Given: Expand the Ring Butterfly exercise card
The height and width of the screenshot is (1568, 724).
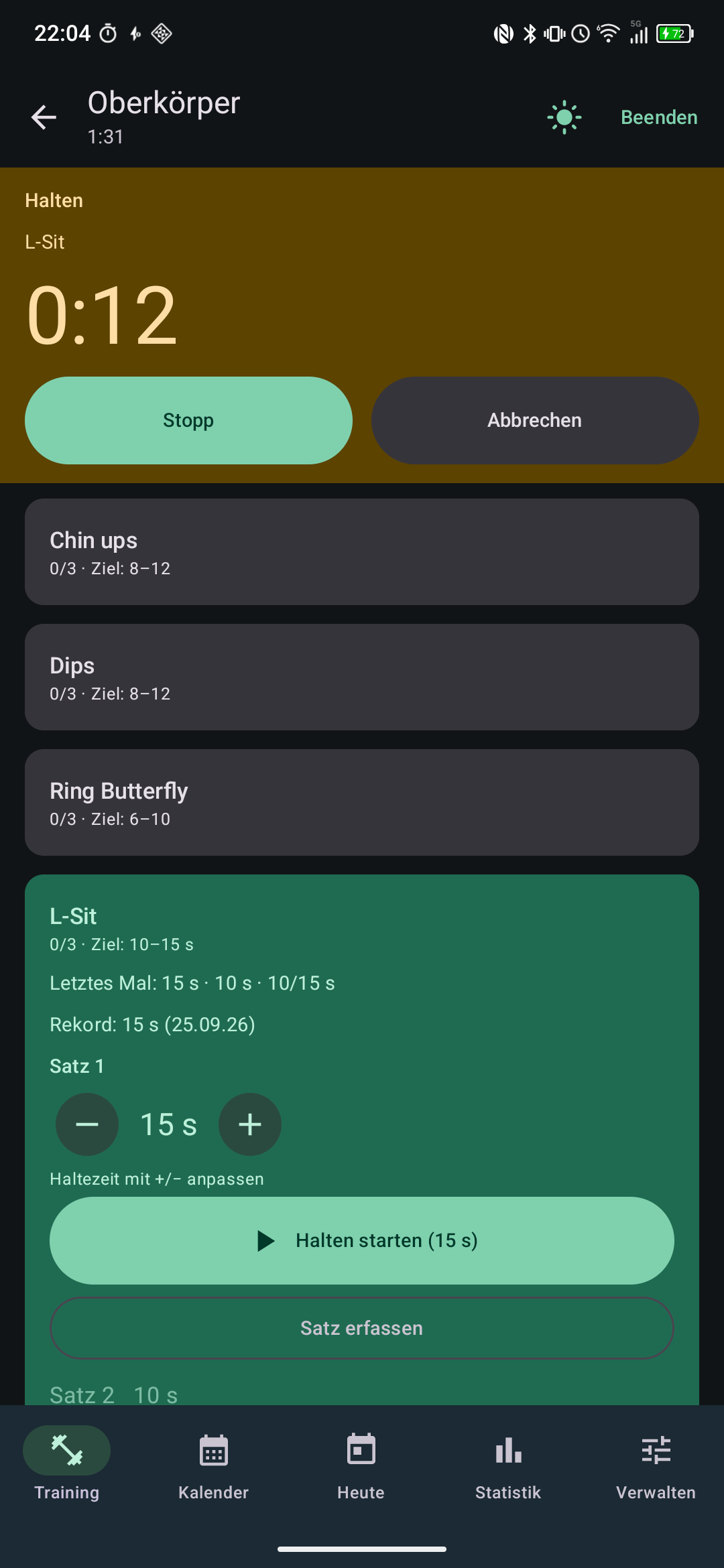Looking at the screenshot, I should click(x=362, y=802).
